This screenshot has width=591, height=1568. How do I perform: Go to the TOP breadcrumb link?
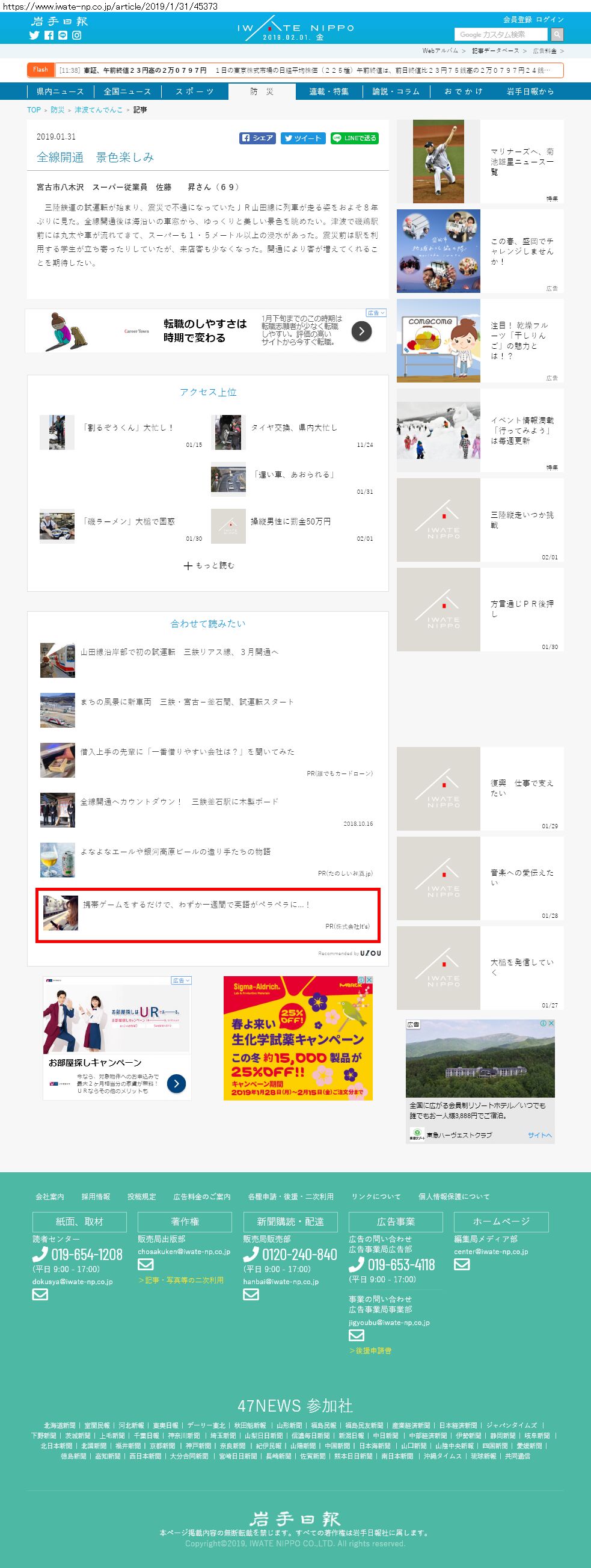click(34, 110)
